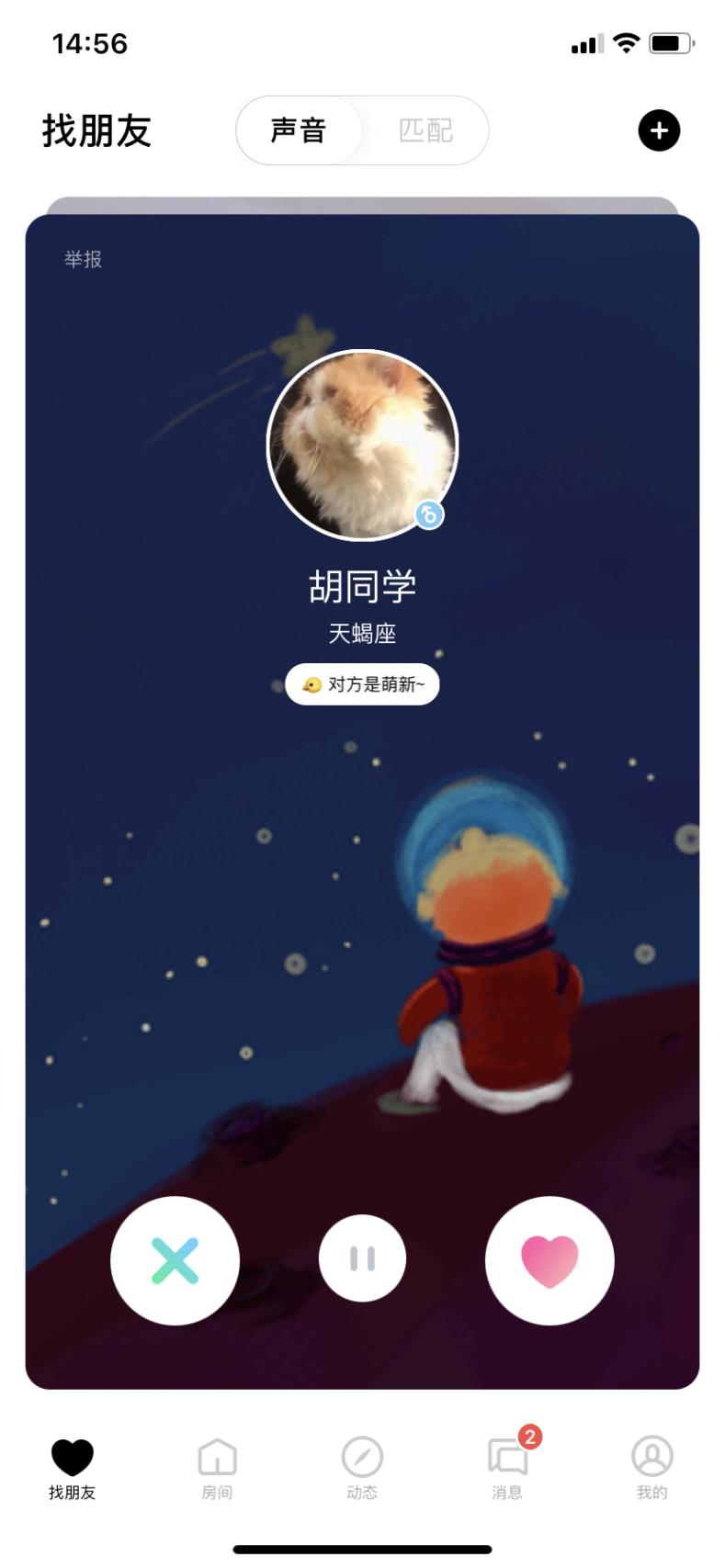Viewport: 725px width, 1568px height.
Task: Open the 房间 tab
Action: (x=217, y=1466)
